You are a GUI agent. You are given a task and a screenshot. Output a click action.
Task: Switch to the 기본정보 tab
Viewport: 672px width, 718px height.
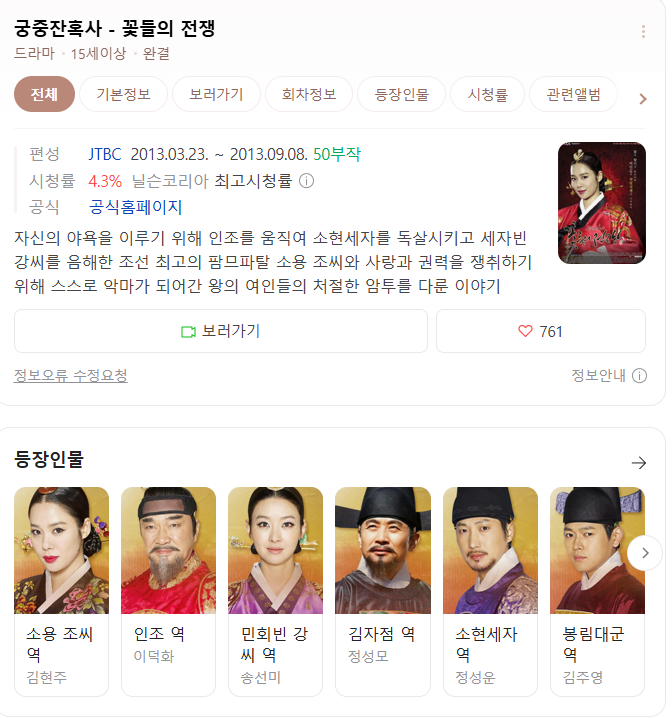tap(124, 94)
